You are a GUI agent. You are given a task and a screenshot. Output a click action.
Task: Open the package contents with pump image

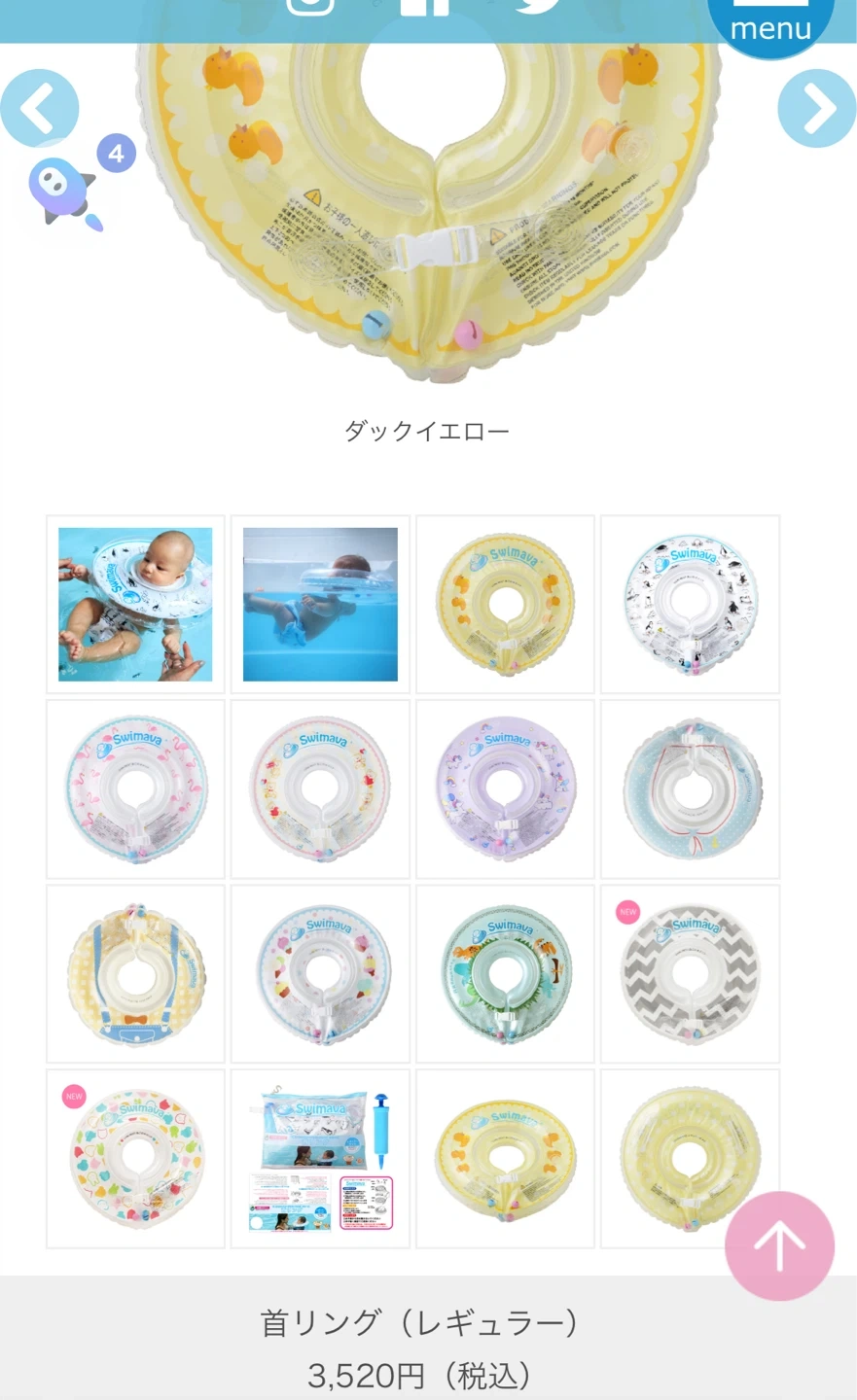tap(320, 1159)
